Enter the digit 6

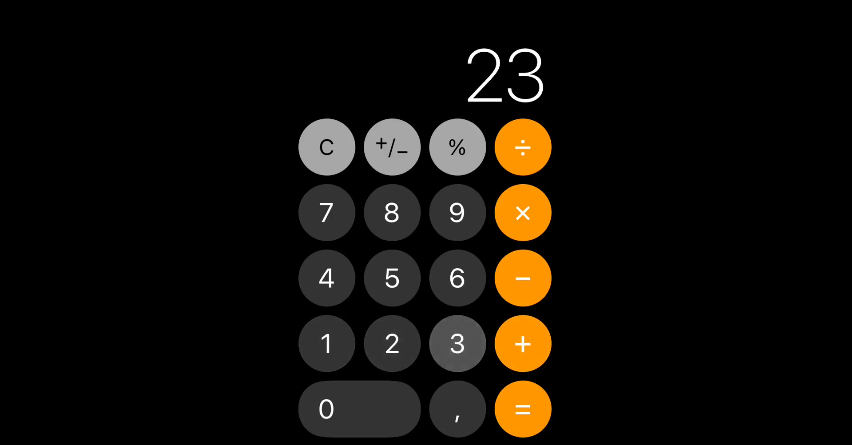click(x=457, y=278)
